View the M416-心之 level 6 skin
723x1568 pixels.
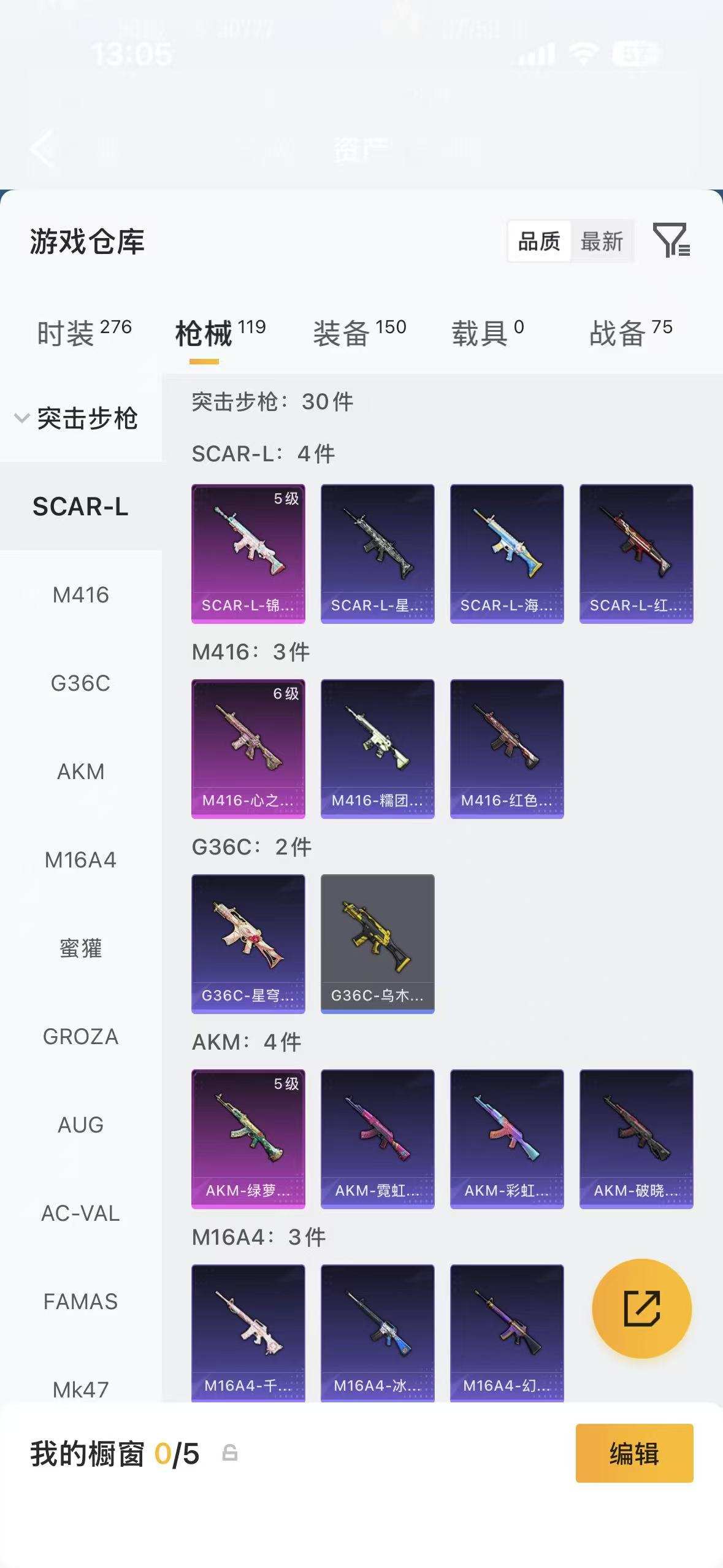248,749
